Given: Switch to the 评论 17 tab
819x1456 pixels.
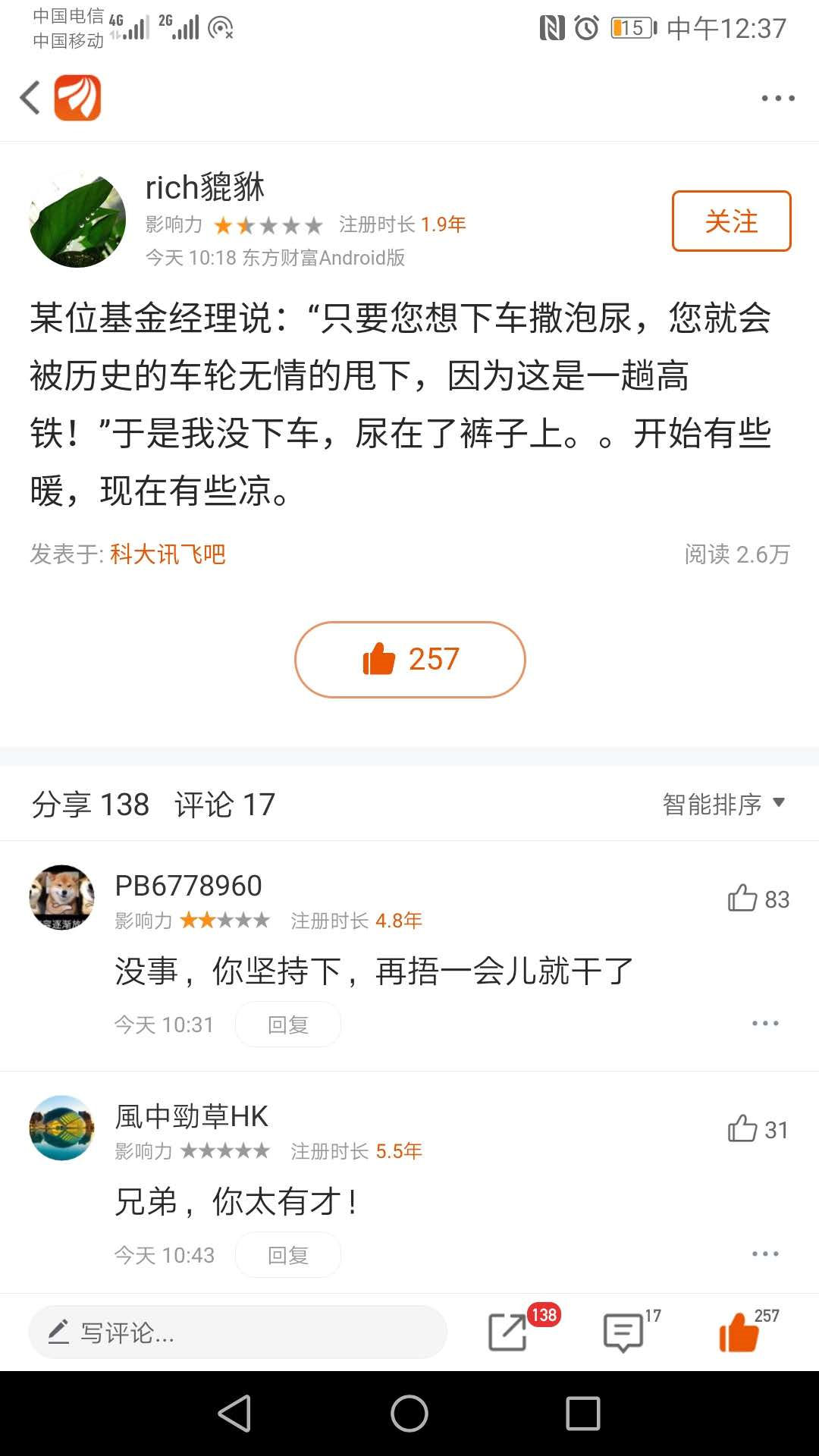Looking at the screenshot, I should pos(224,805).
